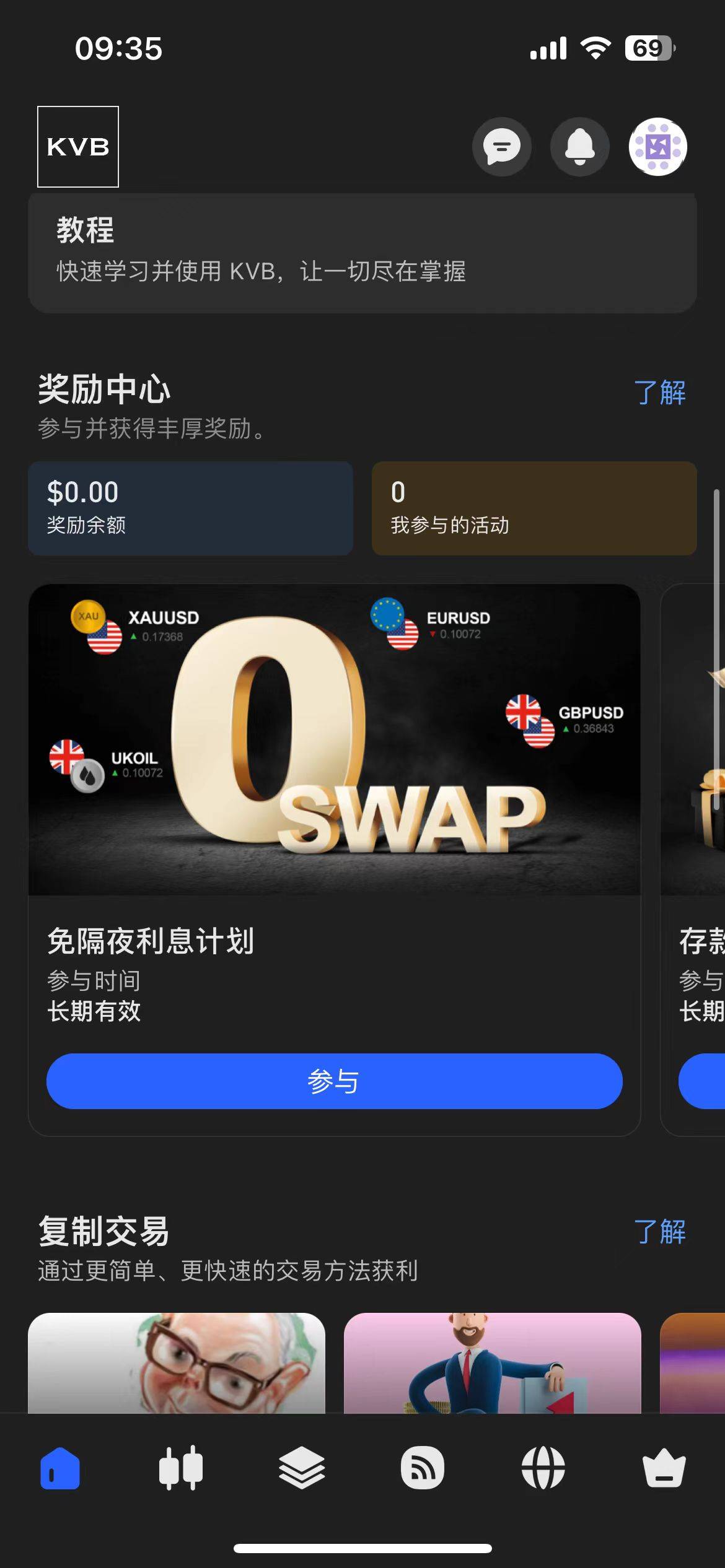Viewport: 725px width, 1568px height.
Task: Open the 我参与的活动 card
Action: [534, 508]
